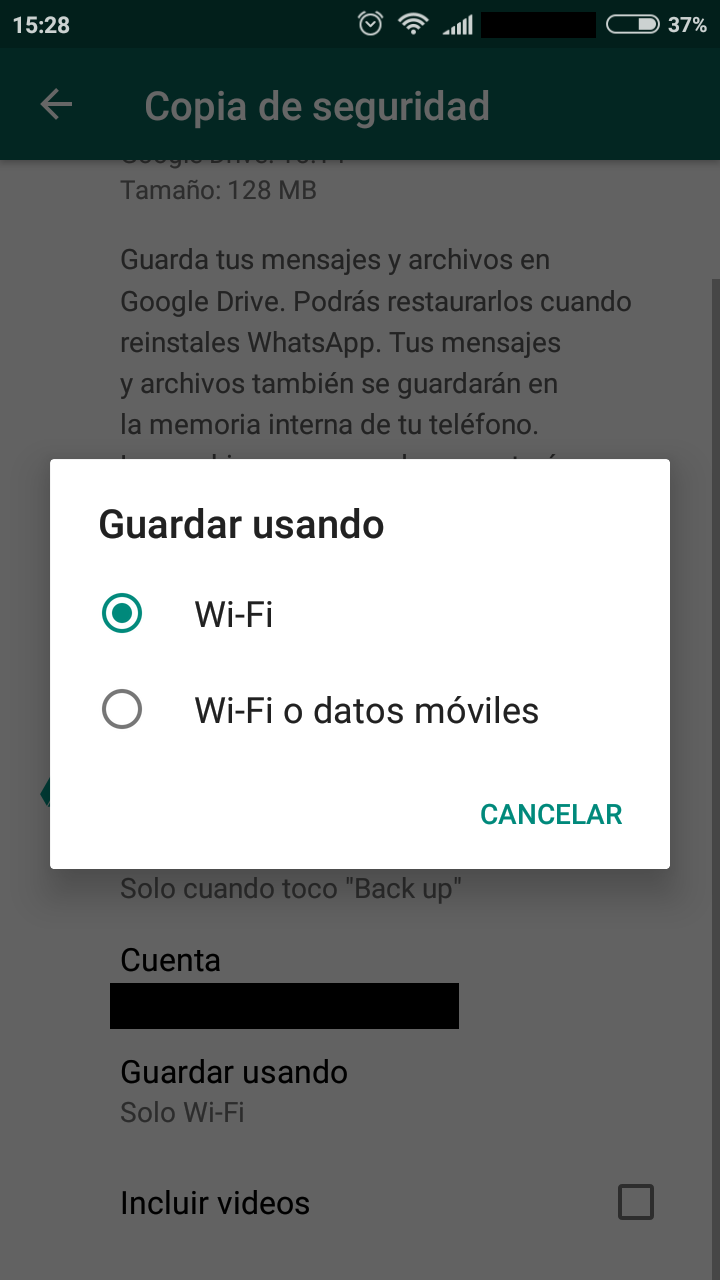Choose "Wi-Fi o datos móviles" option

click(x=122, y=710)
